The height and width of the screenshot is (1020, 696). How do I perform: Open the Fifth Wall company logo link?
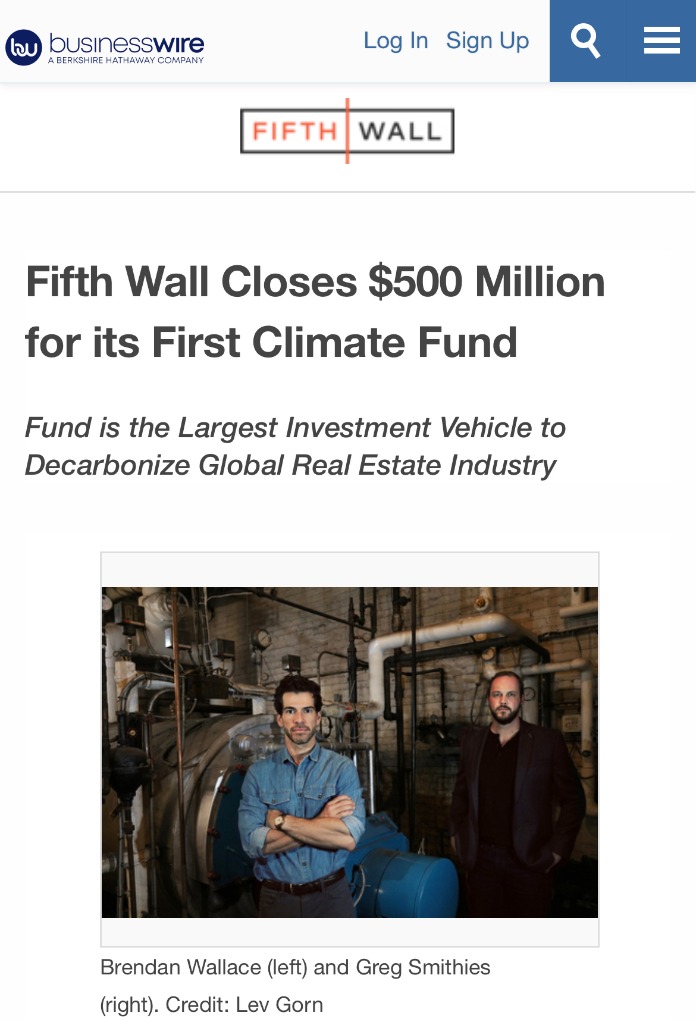coord(347,131)
